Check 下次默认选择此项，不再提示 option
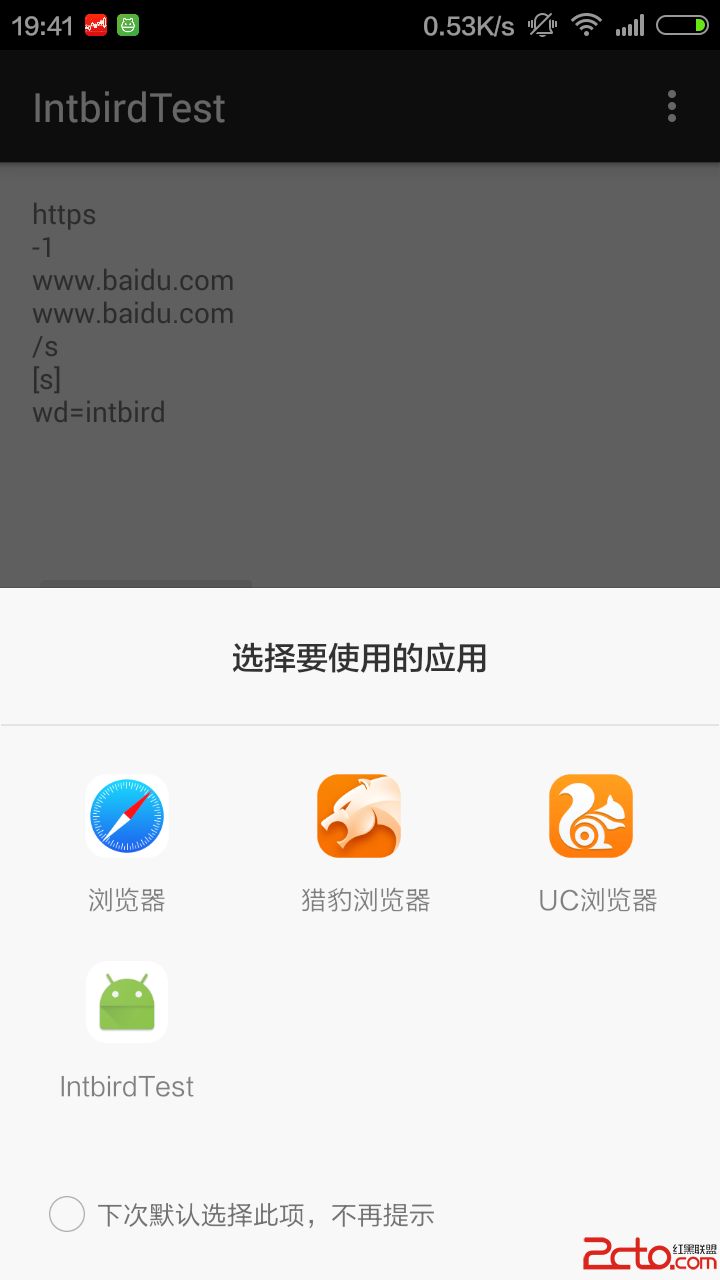 67,1215
